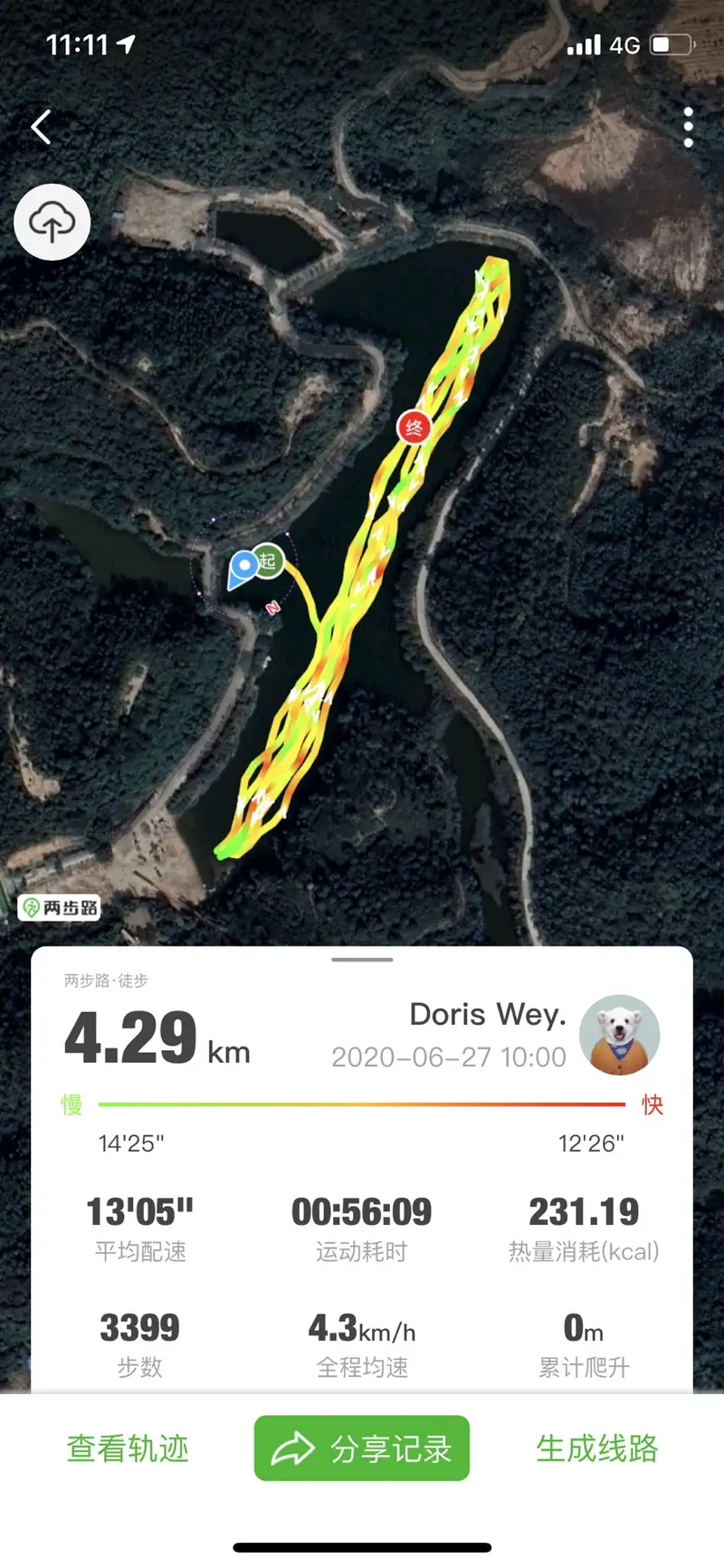Tap the 分享记录 share button

point(362,1448)
